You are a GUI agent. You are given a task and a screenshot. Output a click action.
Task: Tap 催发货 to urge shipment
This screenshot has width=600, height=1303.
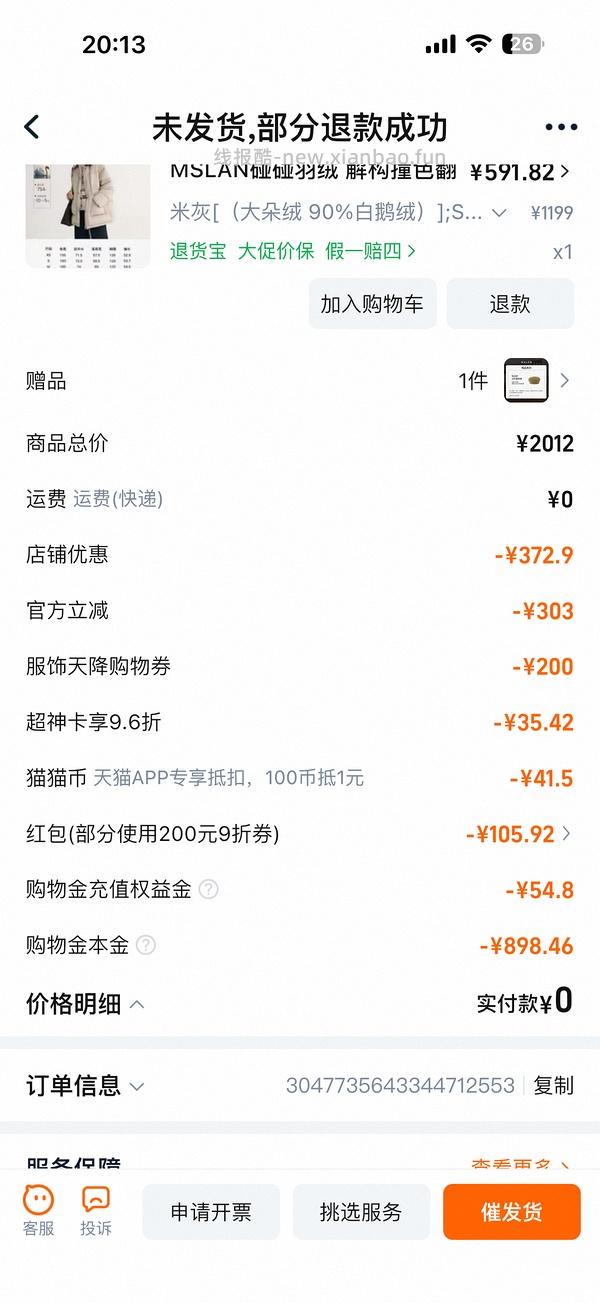click(511, 1212)
